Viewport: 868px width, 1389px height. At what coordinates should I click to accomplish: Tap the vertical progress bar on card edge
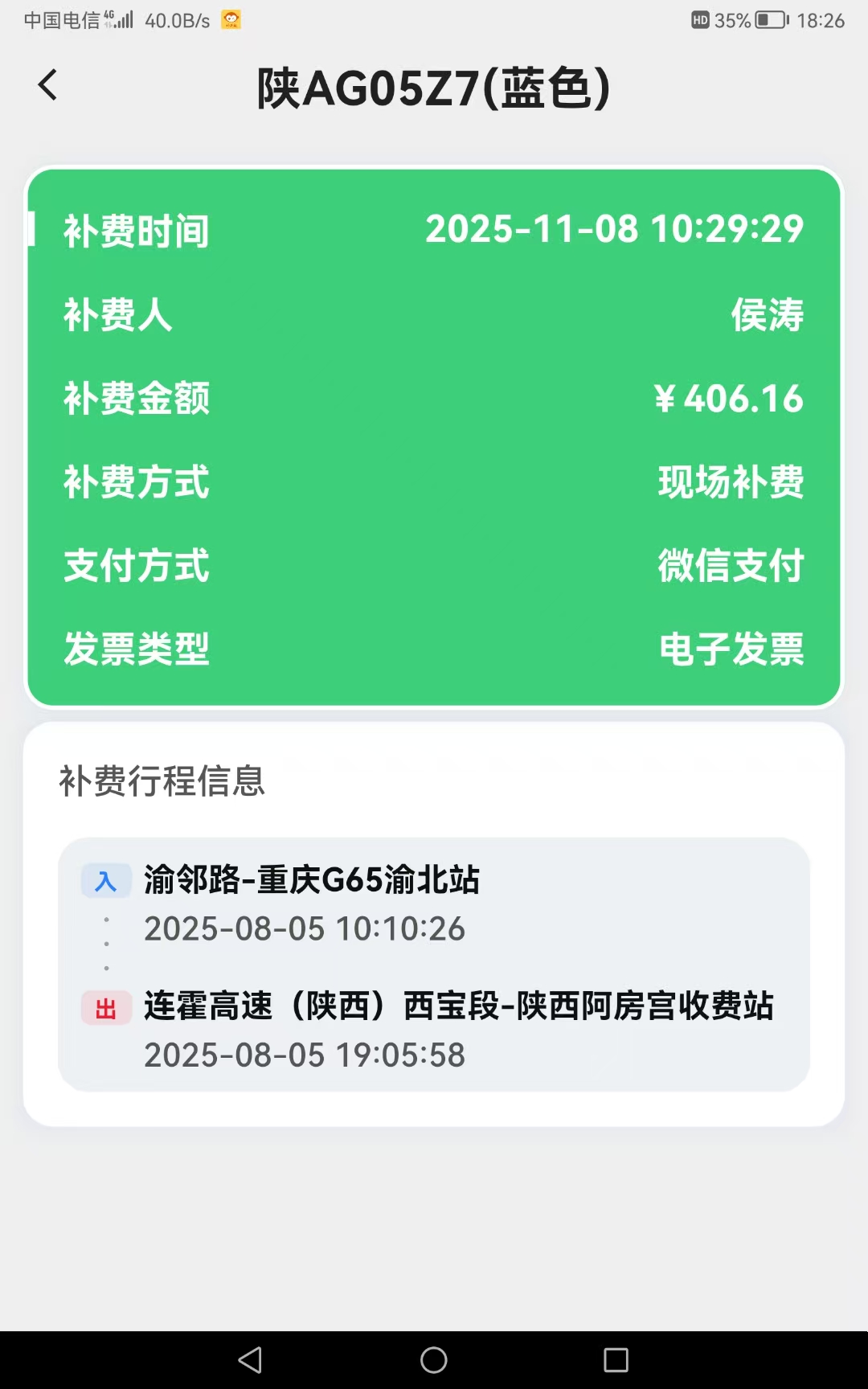(31, 229)
